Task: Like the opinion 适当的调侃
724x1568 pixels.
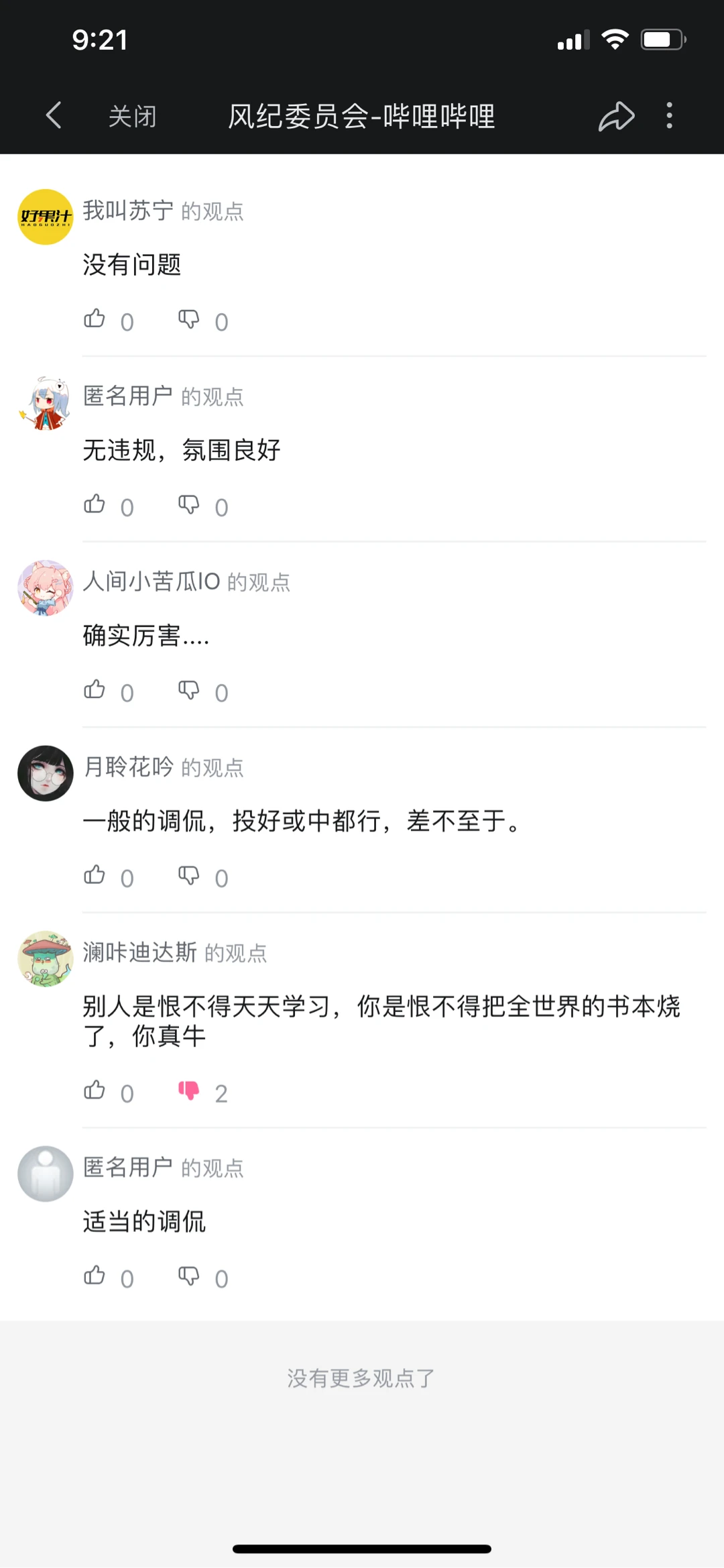Action: (95, 1276)
